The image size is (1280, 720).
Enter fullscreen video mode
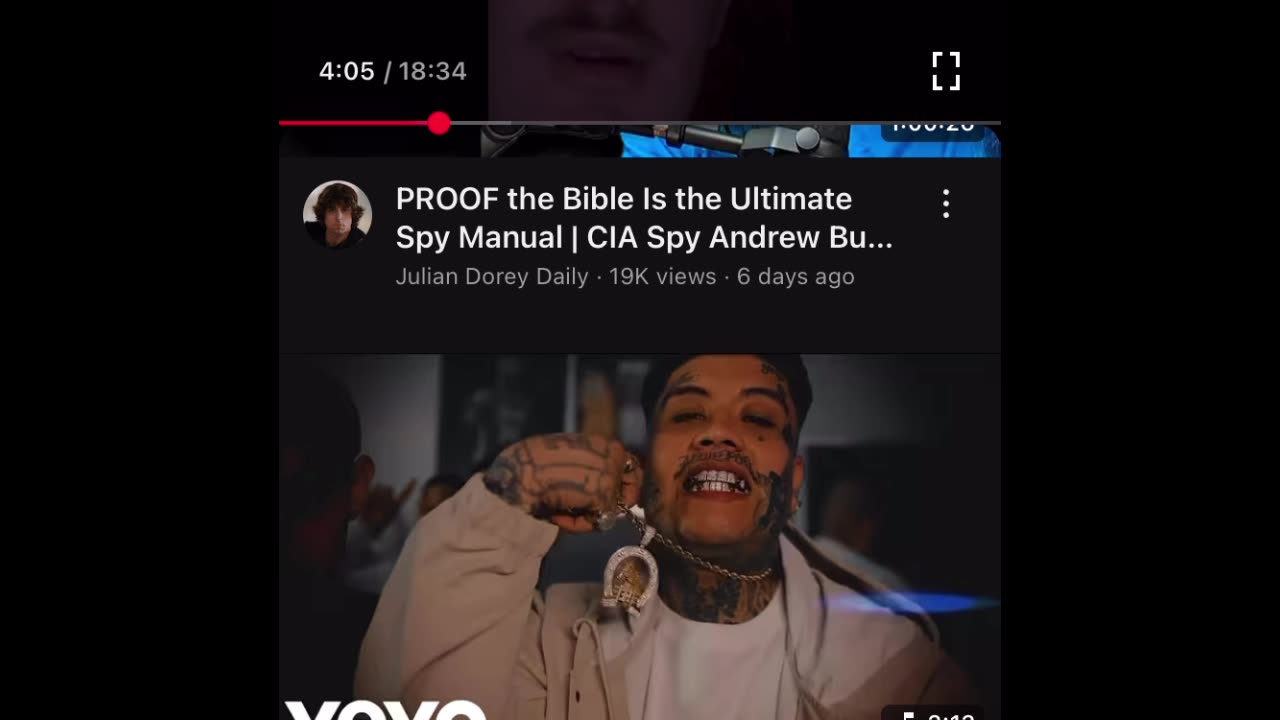pos(945,71)
